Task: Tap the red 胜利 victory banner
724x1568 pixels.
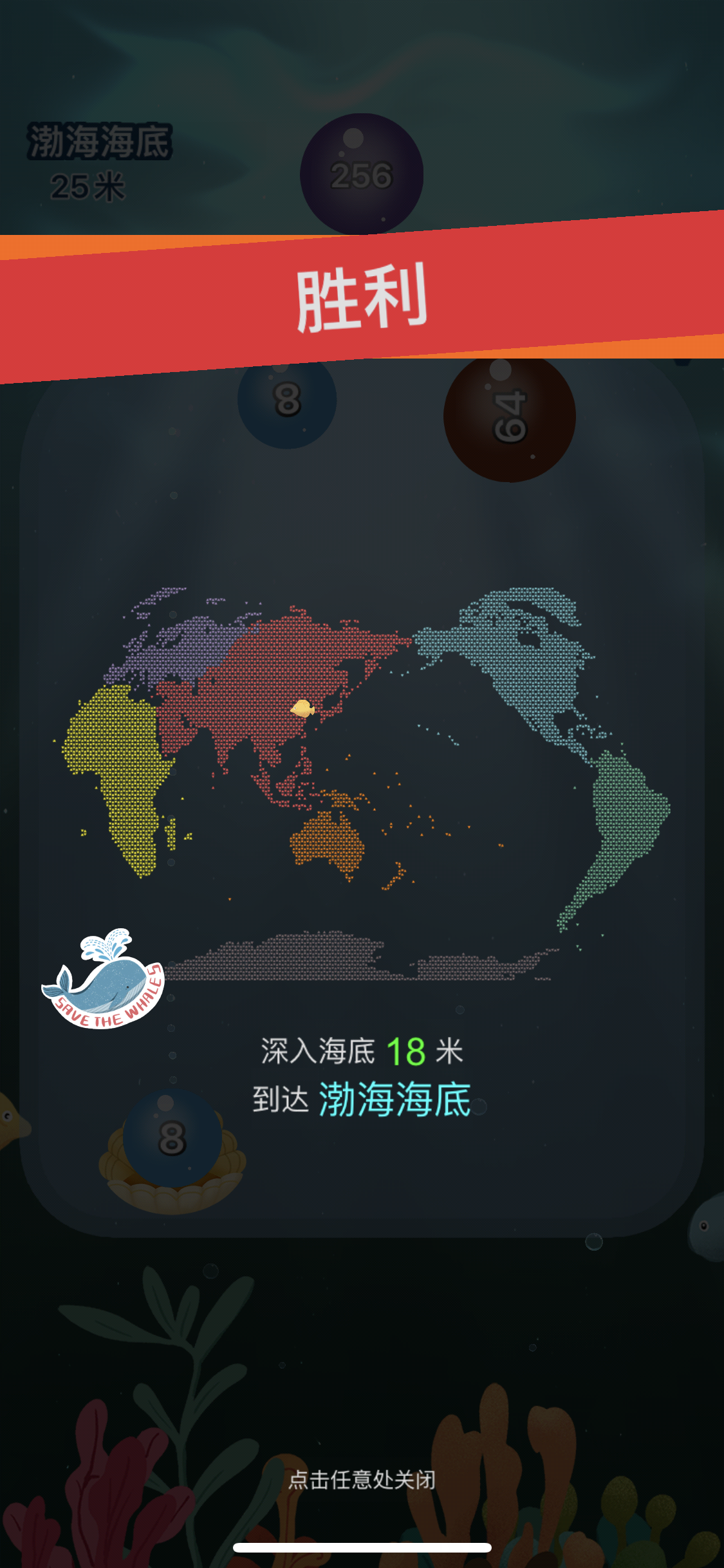Action: click(362, 296)
